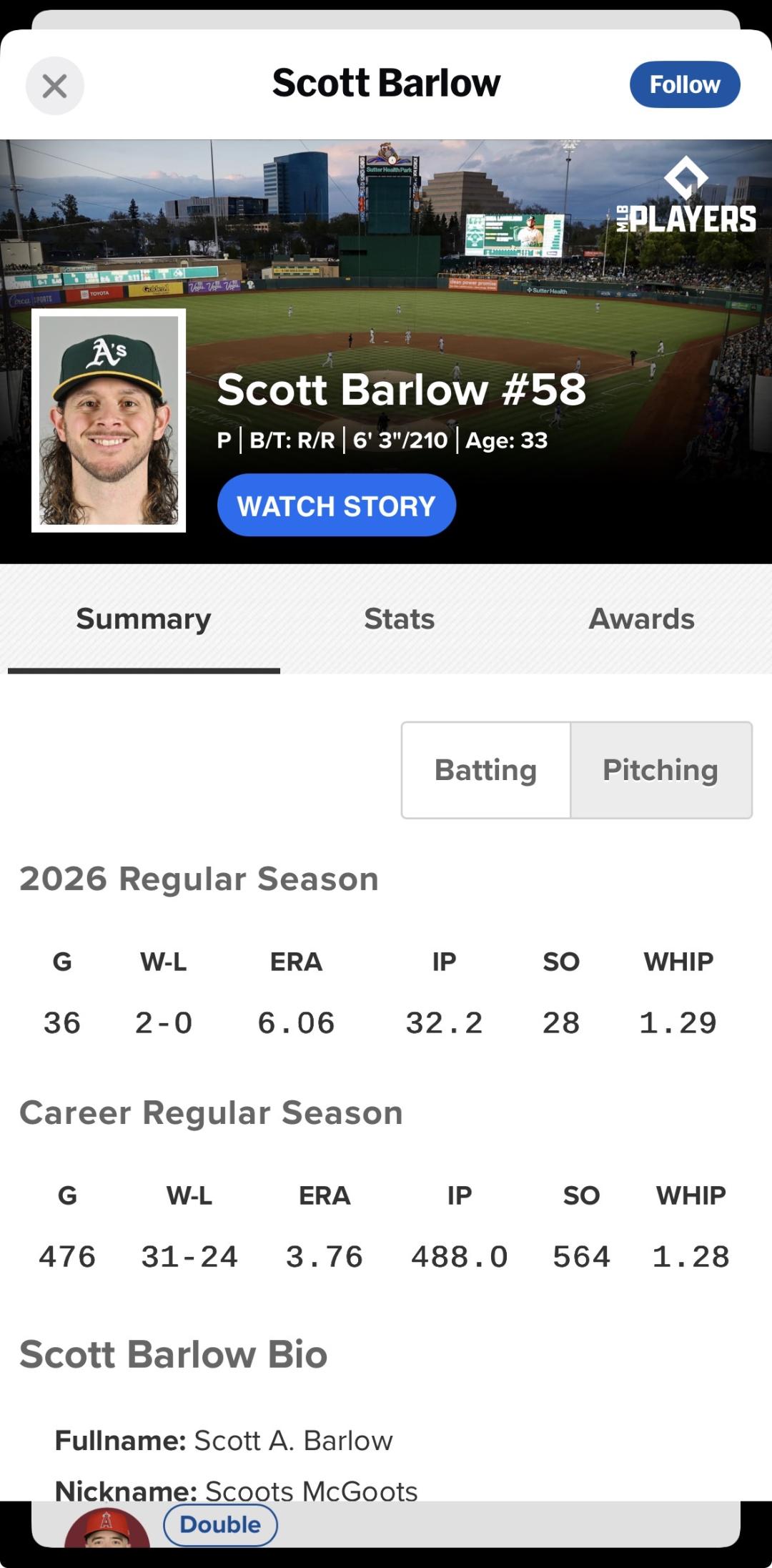Select the Summary tab
The width and height of the screenshot is (772, 1568).
click(x=144, y=619)
